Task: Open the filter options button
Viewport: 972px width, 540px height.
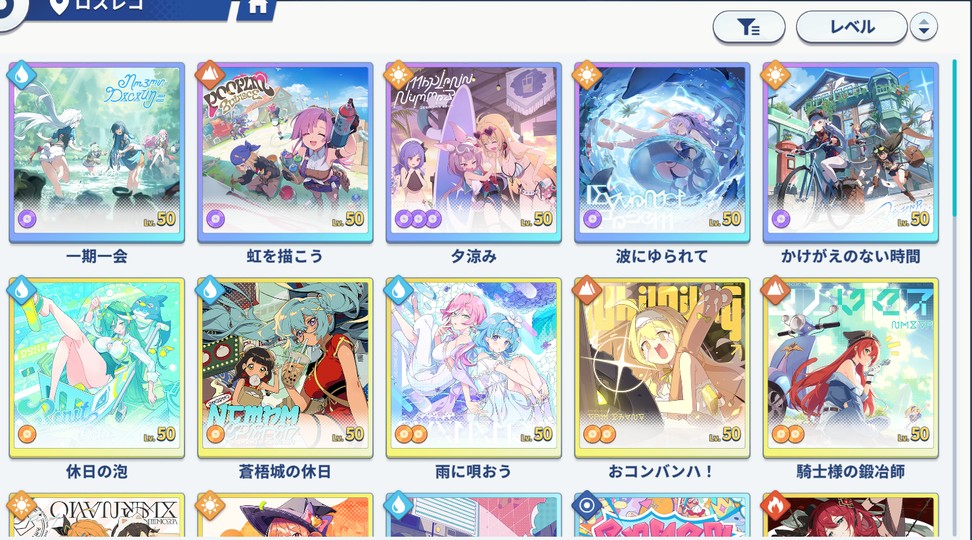Action: point(749,28)
